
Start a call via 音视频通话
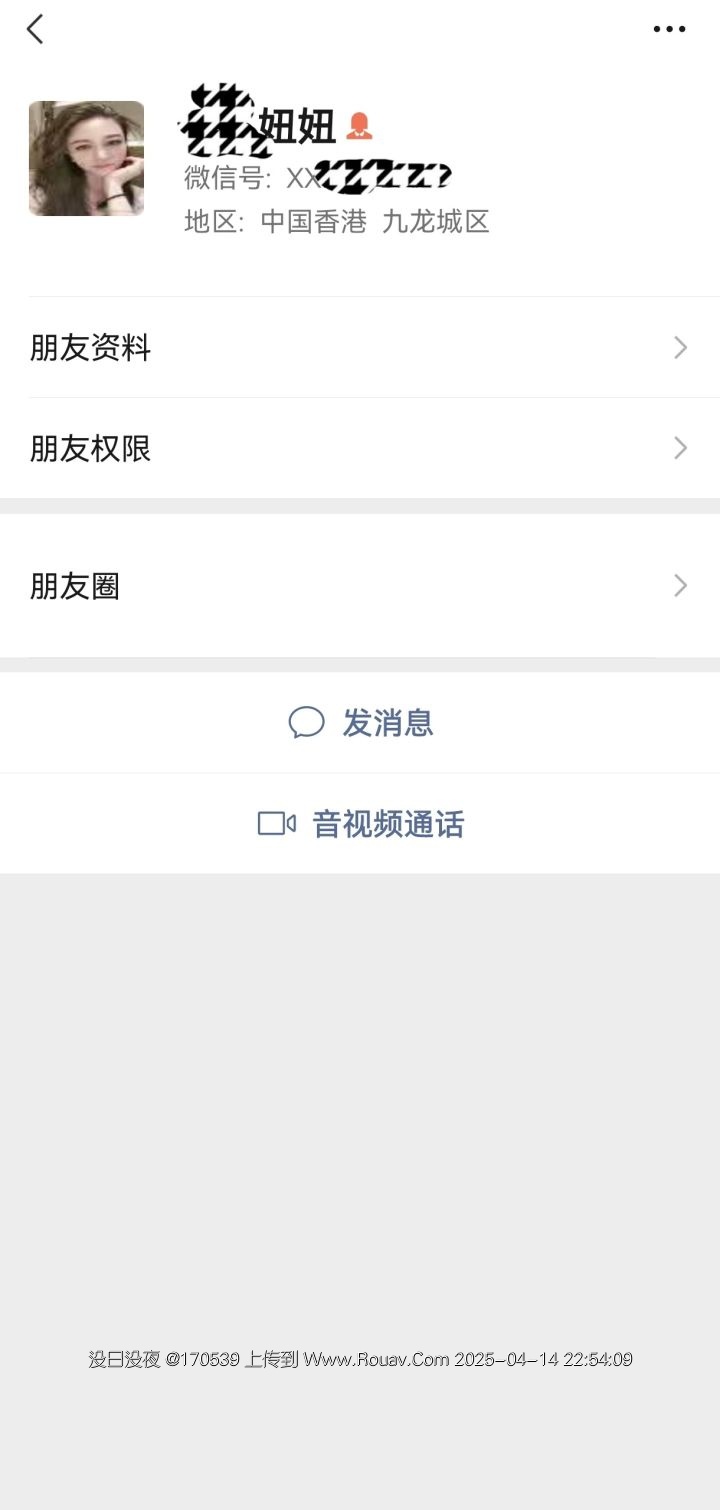tap(362, 824)
